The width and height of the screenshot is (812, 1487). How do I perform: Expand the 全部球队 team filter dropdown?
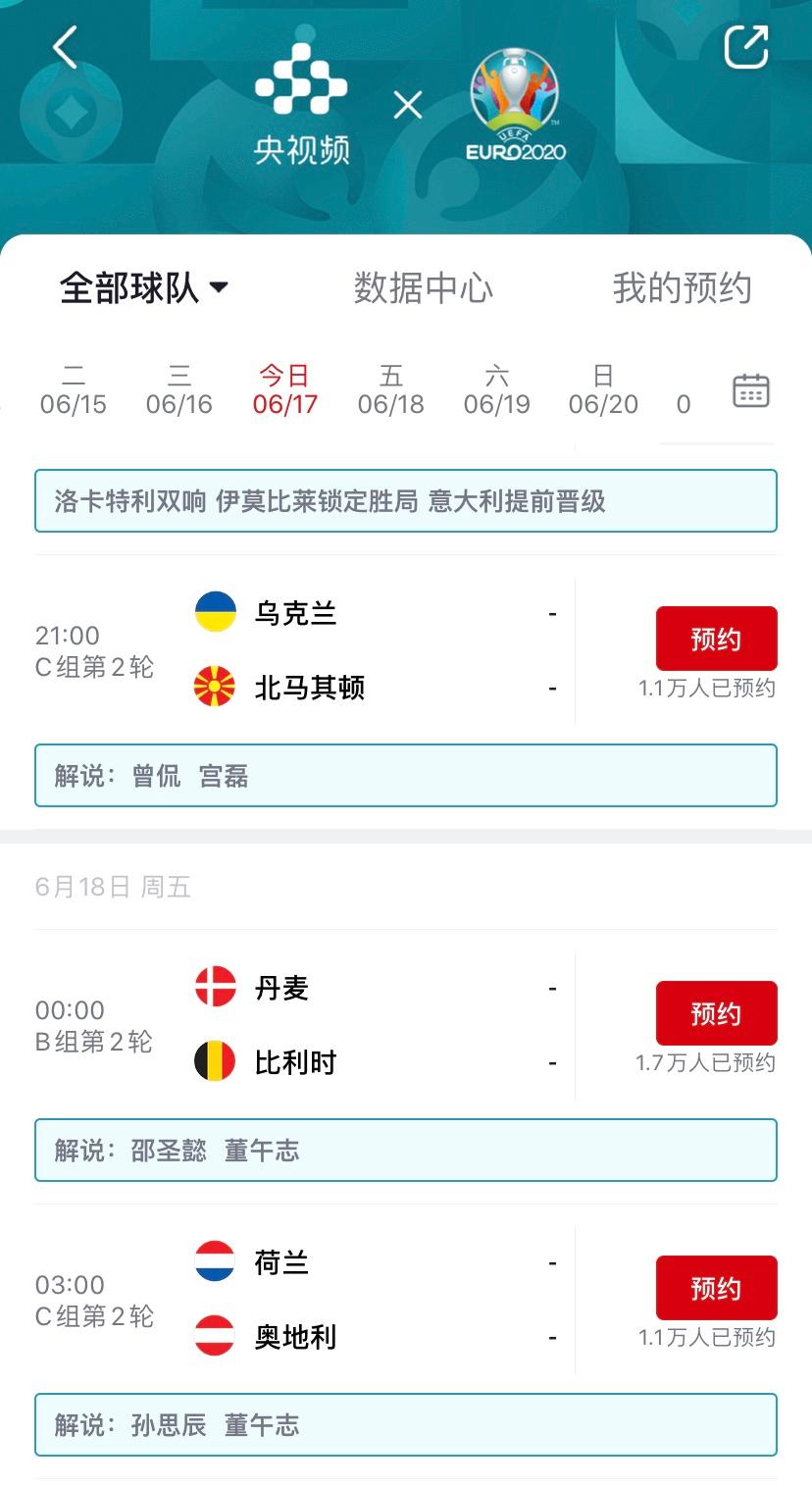pyautogui.click(x=143, y=288)
